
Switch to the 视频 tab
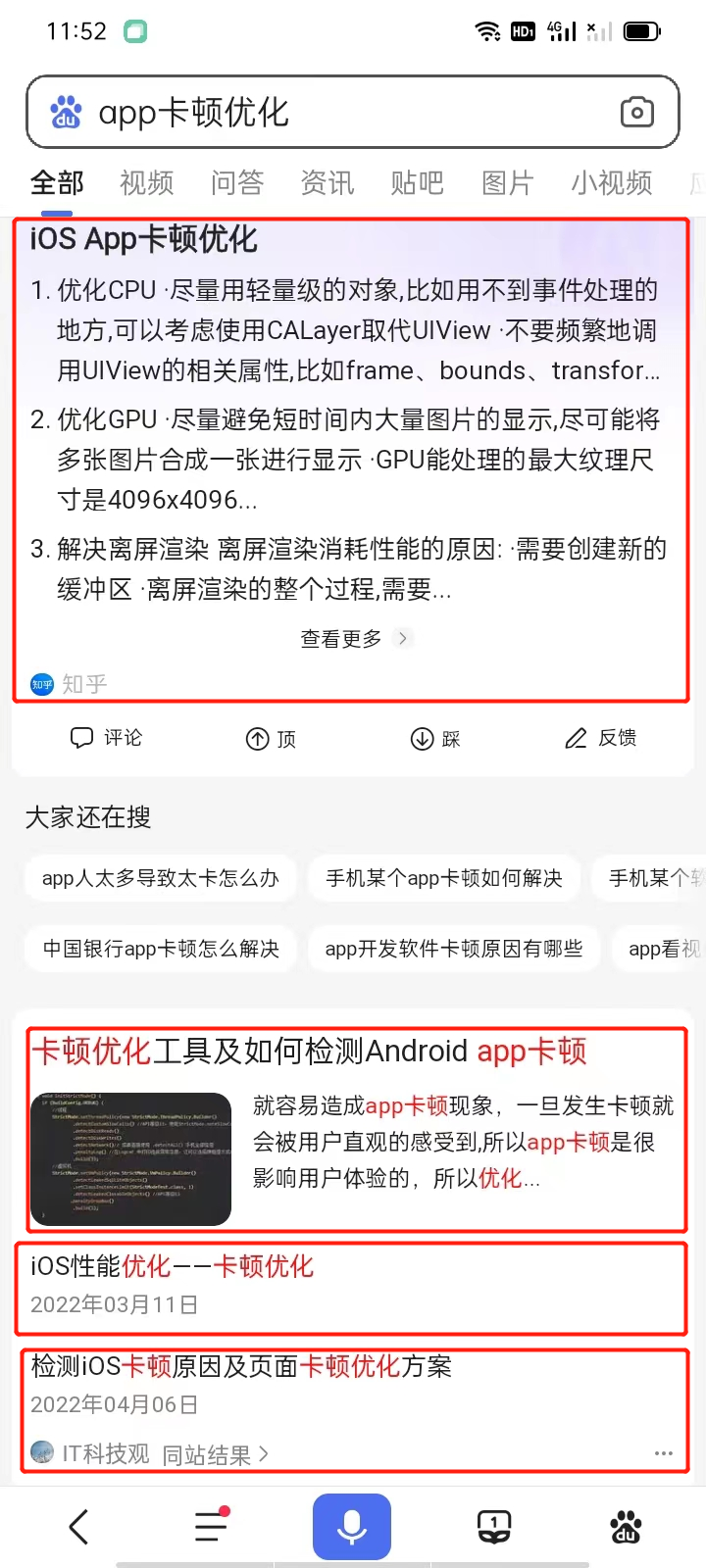[x=146, y=184]
